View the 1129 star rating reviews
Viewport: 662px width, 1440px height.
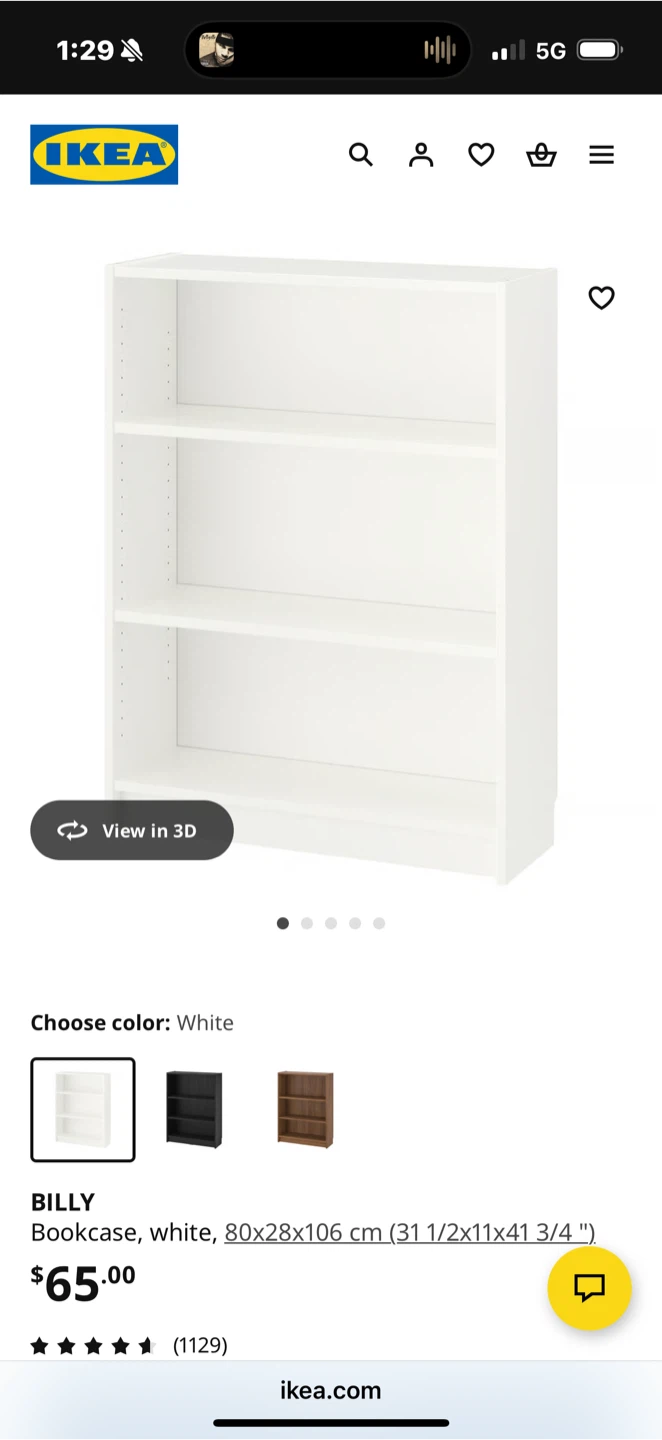pos(130,1345)
